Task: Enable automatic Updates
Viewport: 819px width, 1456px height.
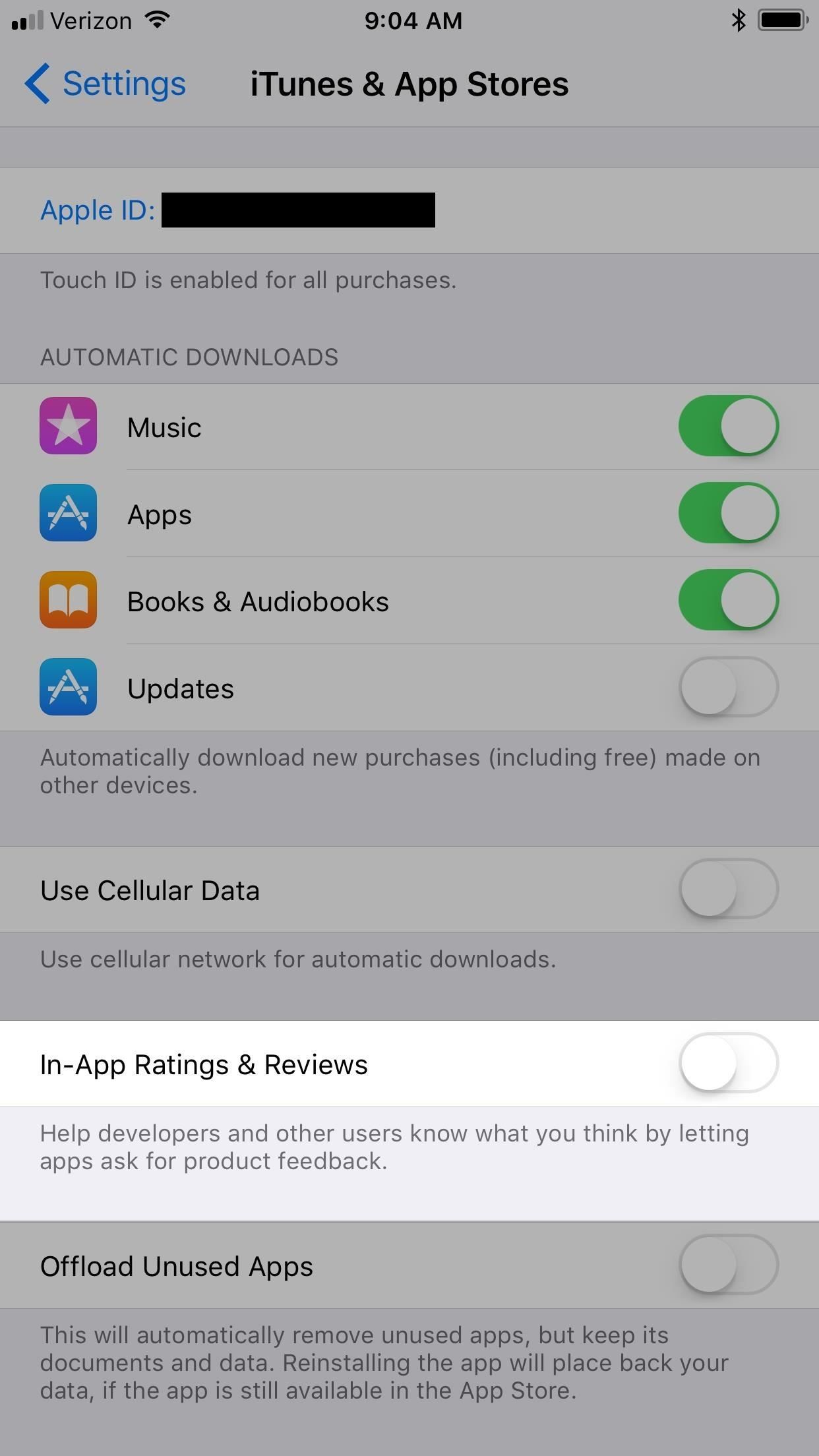Action: click(x=728, y=687)
